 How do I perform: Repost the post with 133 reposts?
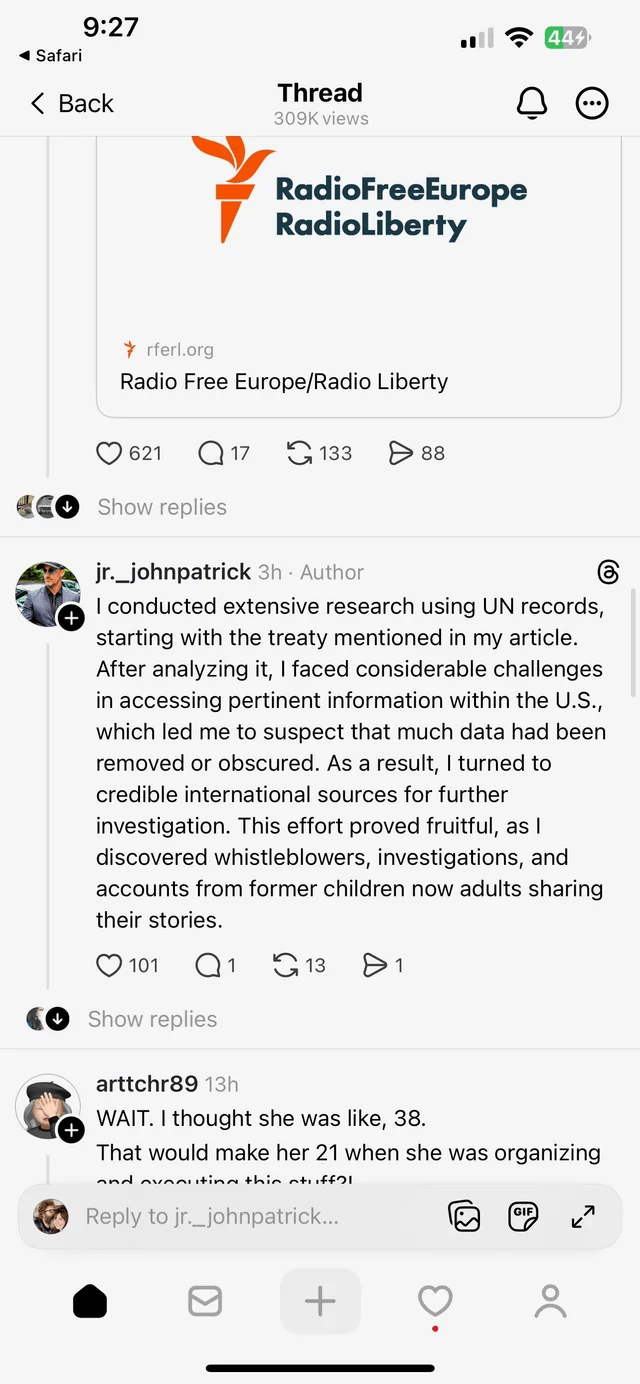(299, 454)
